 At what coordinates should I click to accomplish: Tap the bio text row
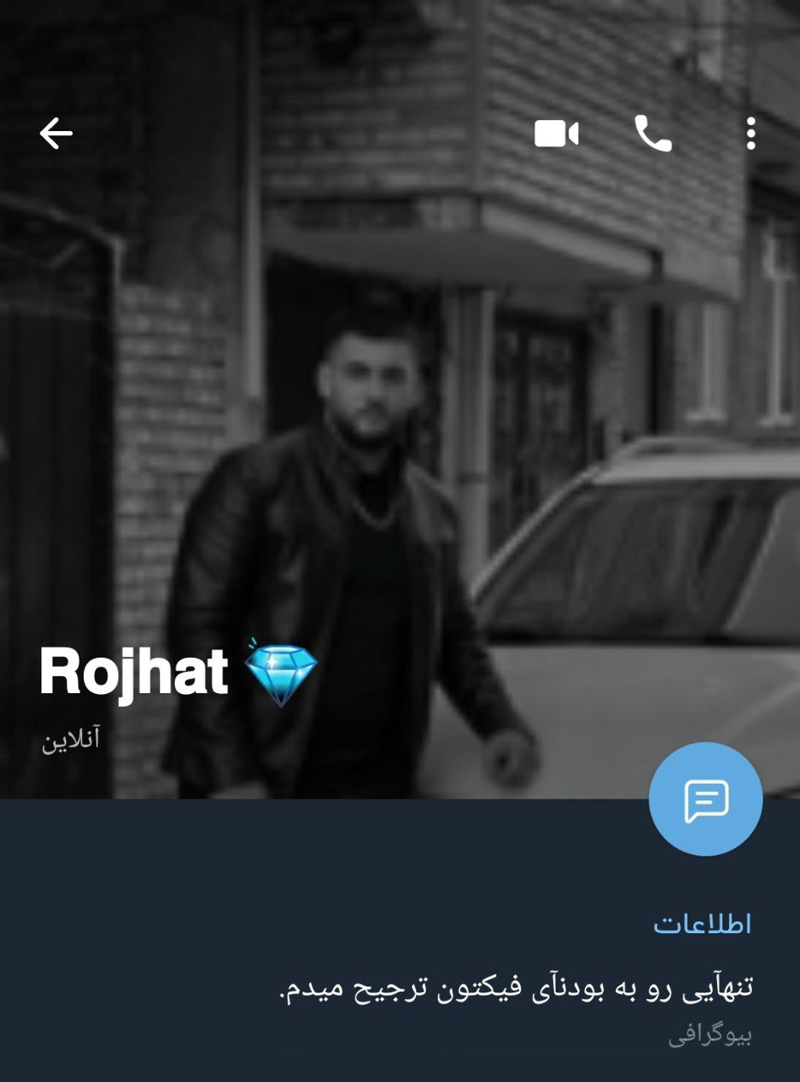(x=515, y=1002)
